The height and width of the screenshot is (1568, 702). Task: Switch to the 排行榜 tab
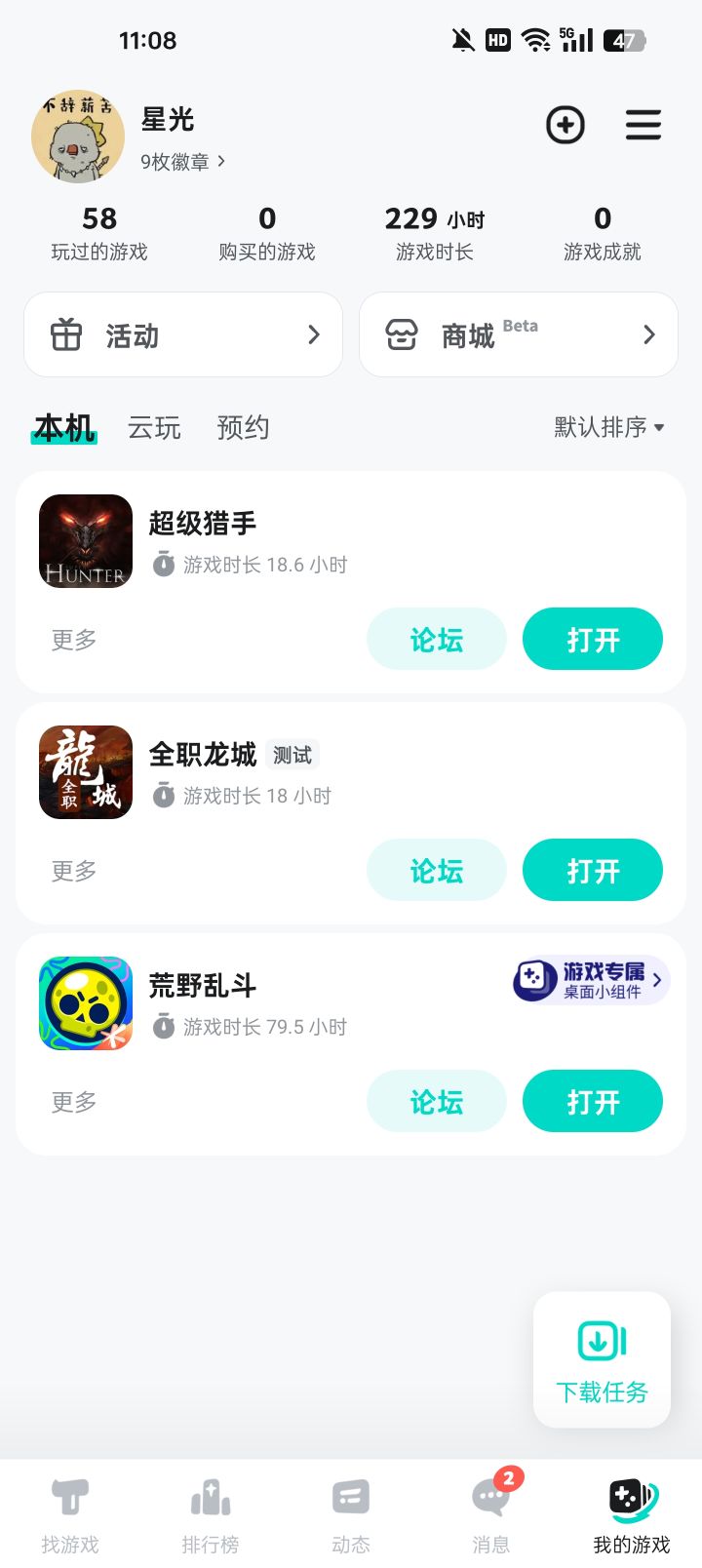click(211, 1513)
